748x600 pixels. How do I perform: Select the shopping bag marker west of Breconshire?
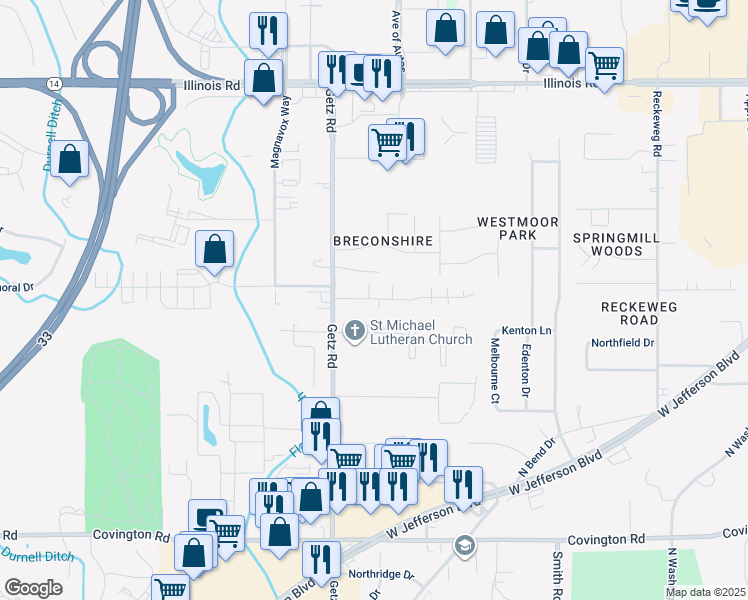click(215, 250)
